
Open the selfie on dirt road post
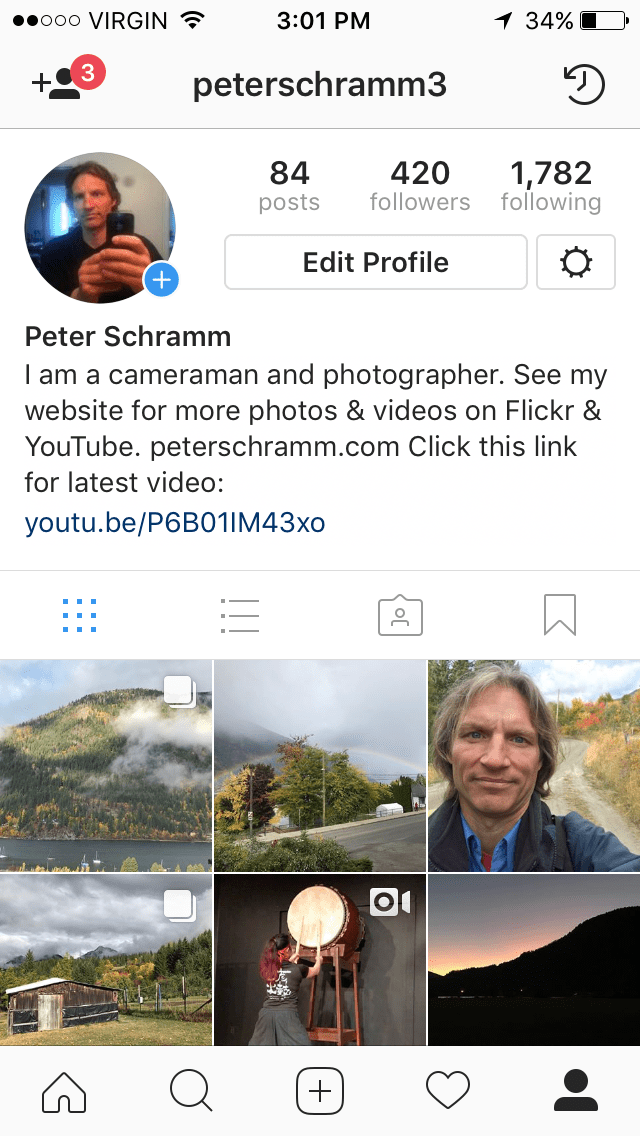534,765
